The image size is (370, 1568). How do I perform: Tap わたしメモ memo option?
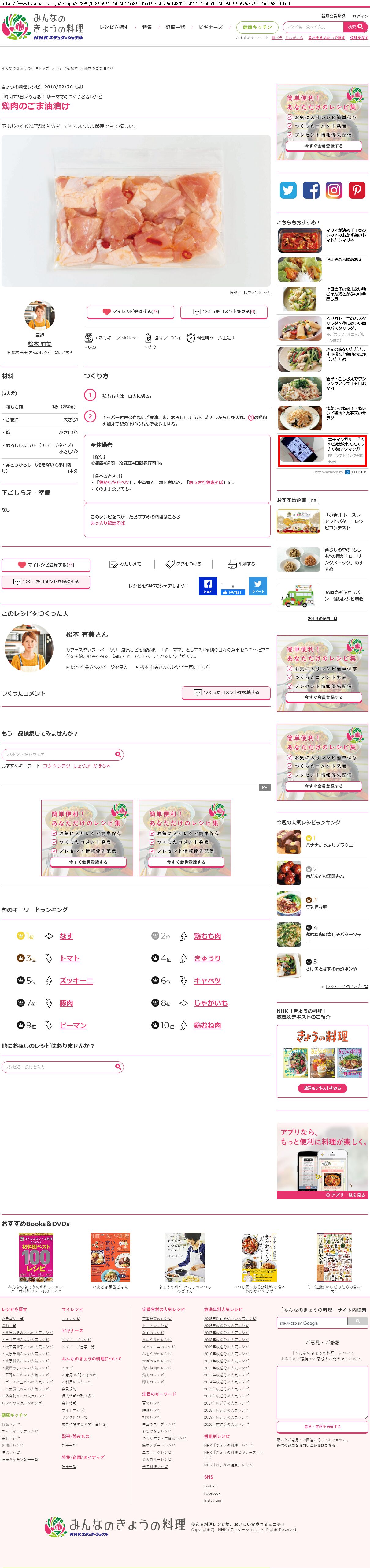(126, 564)
